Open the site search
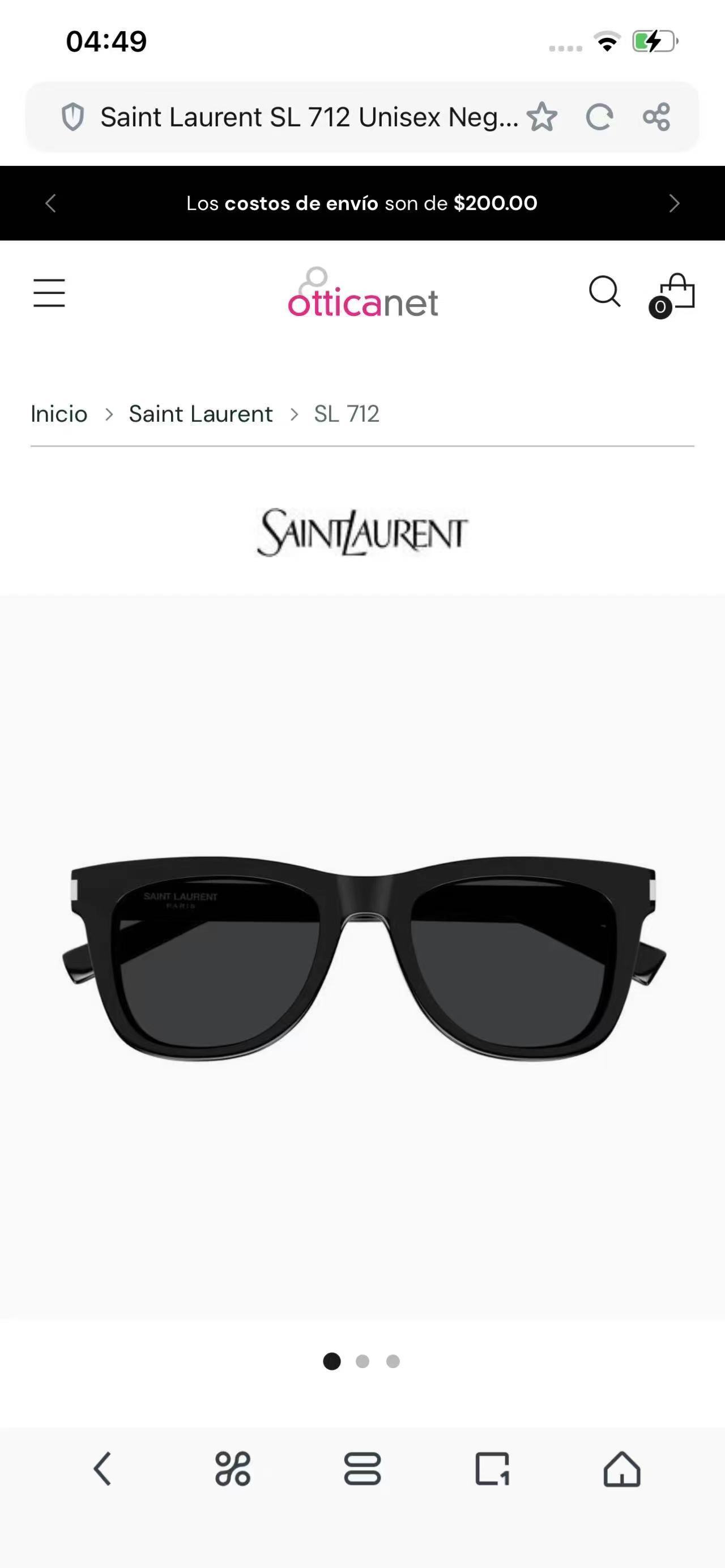This screenshot has height=1568, width=725. point(604,292)
